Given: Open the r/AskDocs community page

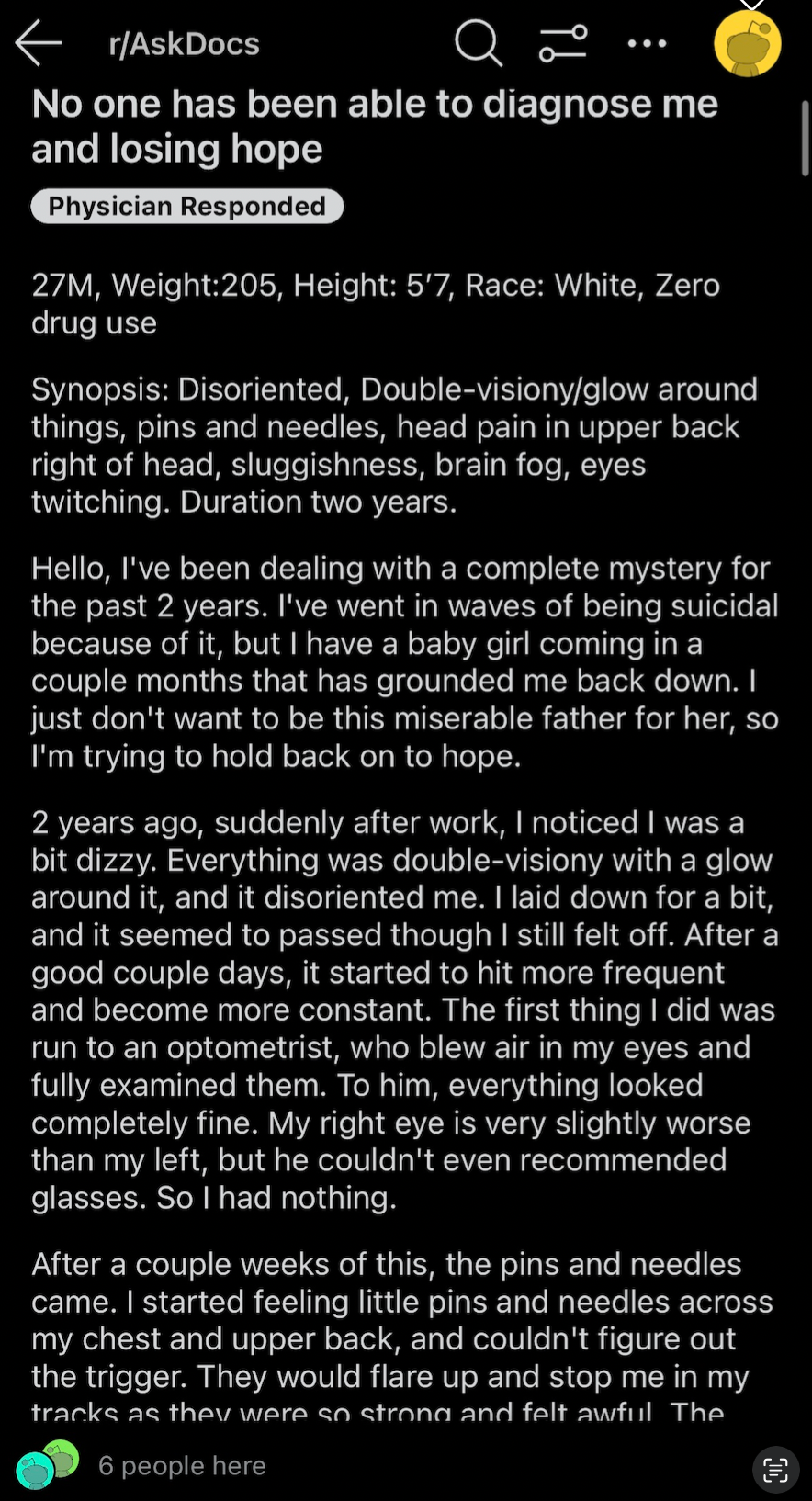Looking at the screenshot, I should click(184, 44).
